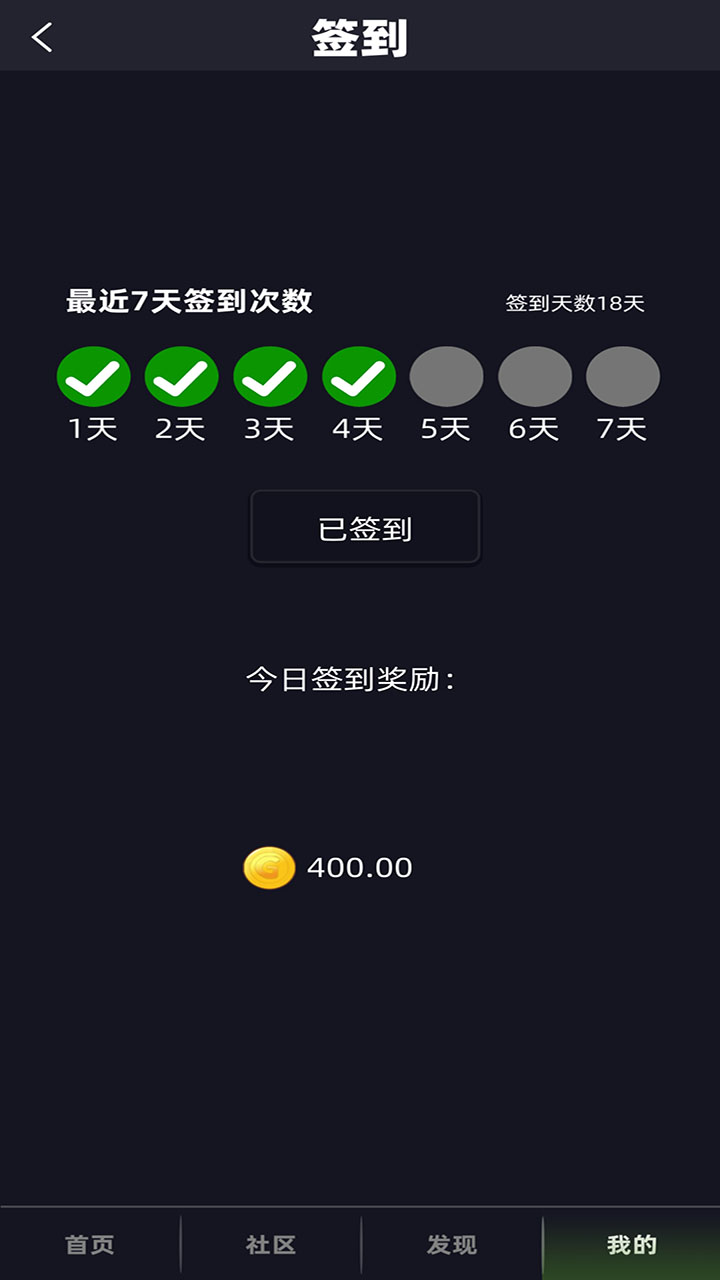Select the day 2 check-in checkmark
The width and height of the screenshot is (720, 1280).
click(182, 377)
